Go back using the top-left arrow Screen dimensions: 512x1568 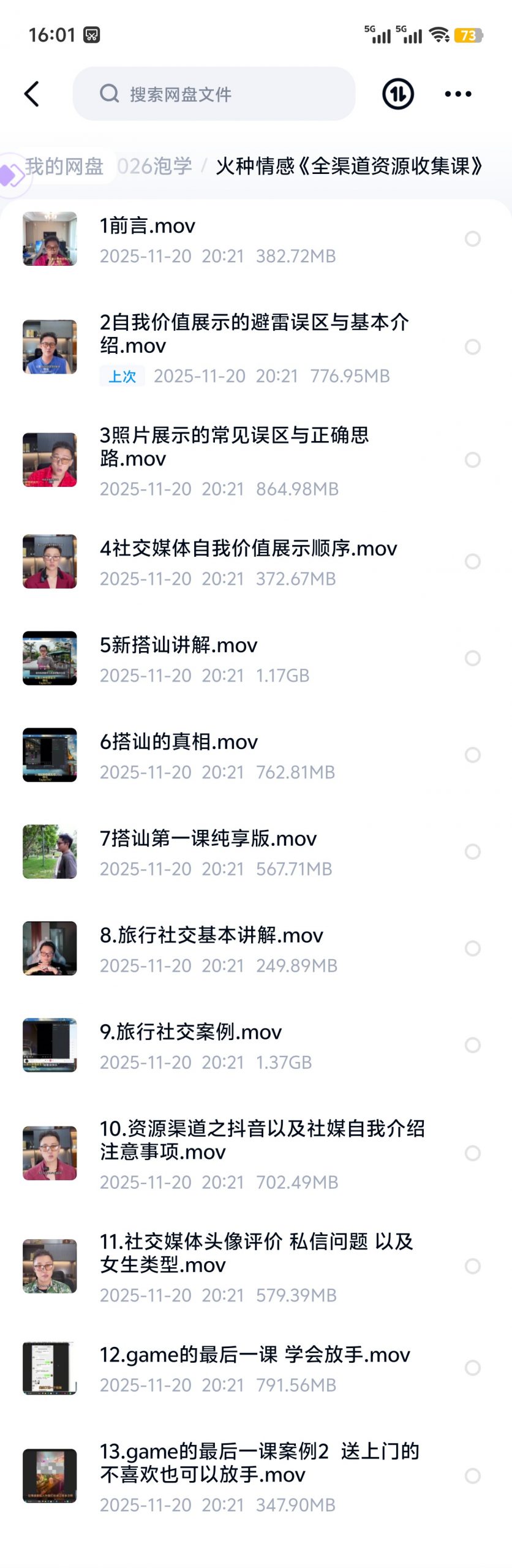[x=32, y=94]
